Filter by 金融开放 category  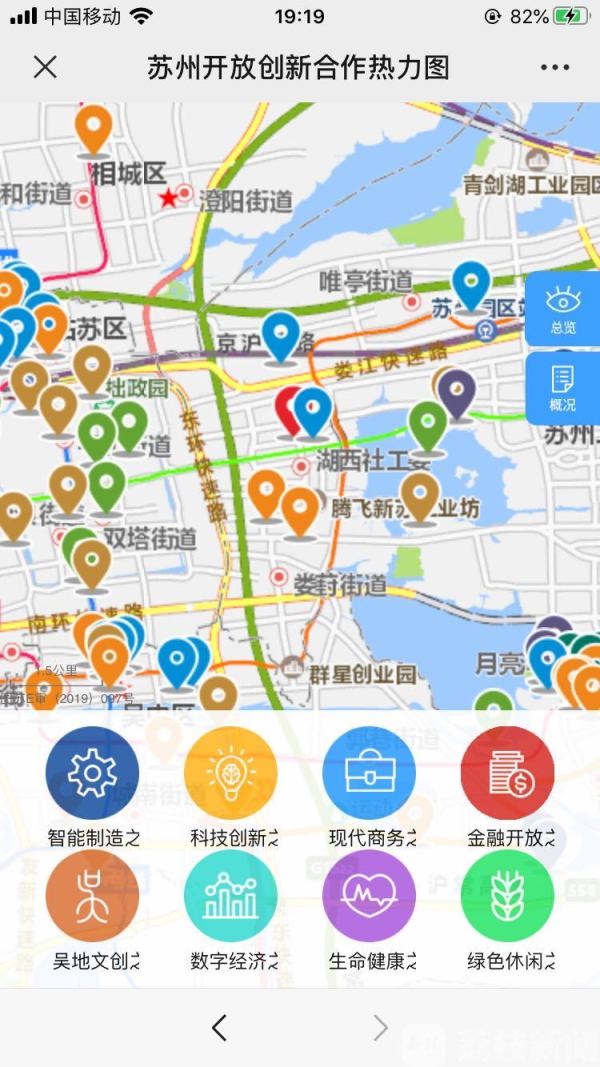pyautogui.click(x=507, y=773)
